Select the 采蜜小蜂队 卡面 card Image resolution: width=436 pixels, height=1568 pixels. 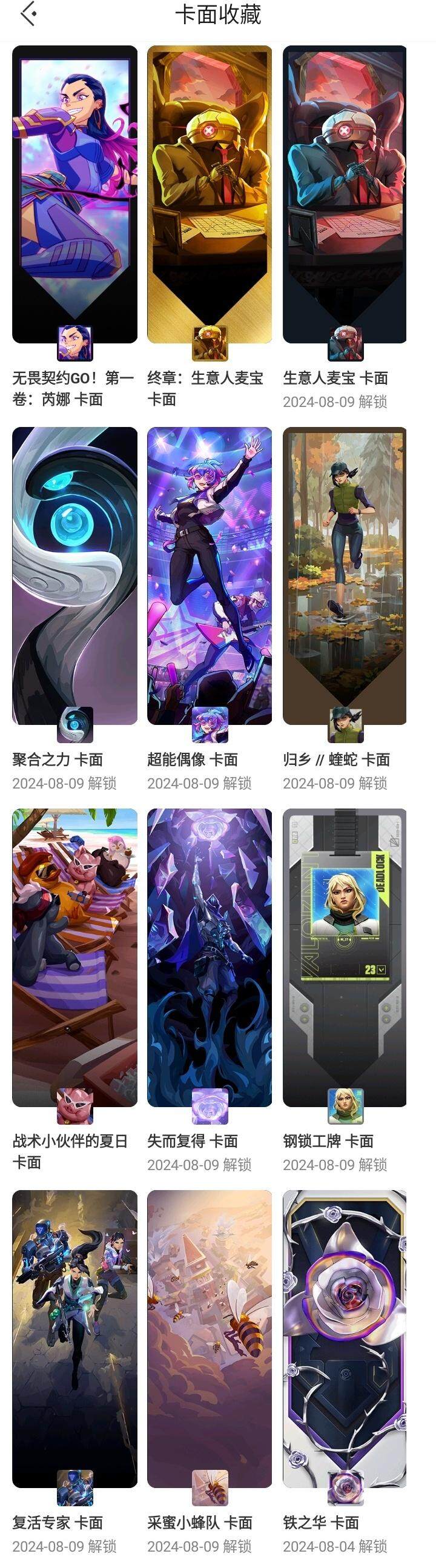210,1338
